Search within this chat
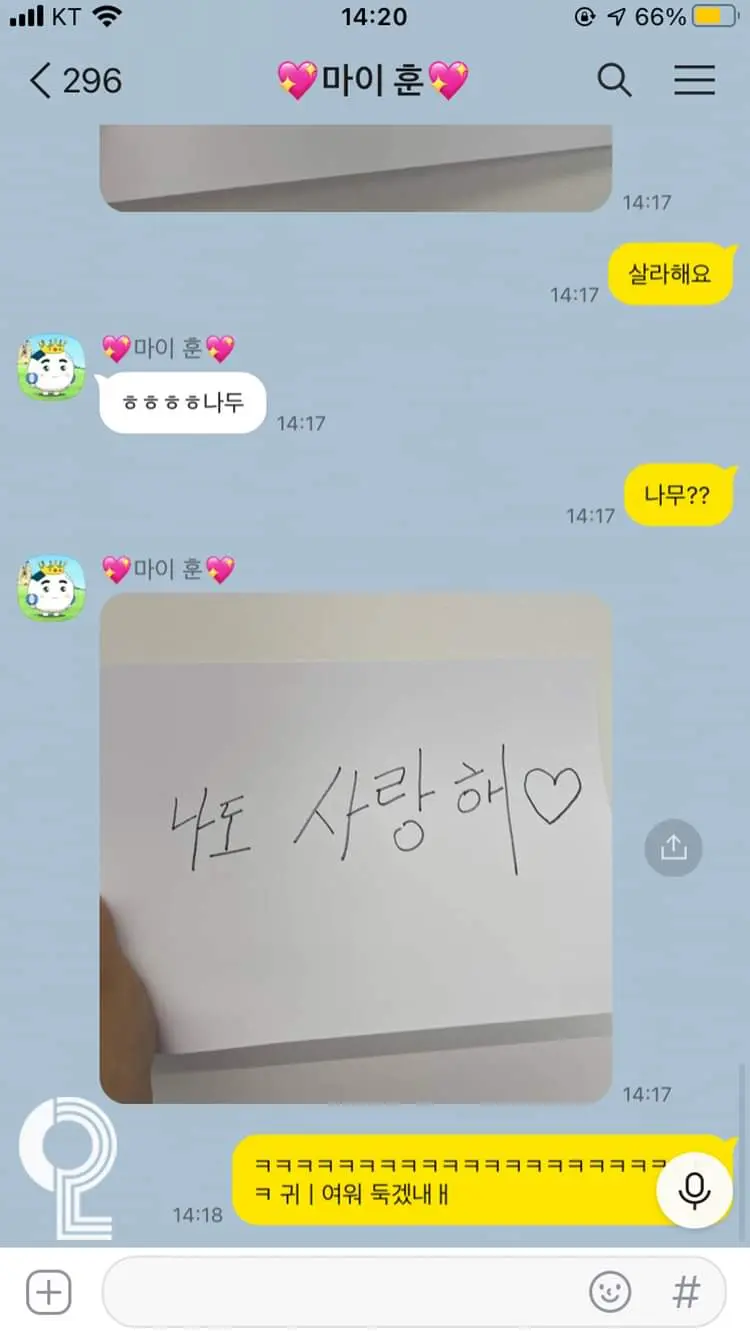750x1334 pixels. [x=614, y=80]
